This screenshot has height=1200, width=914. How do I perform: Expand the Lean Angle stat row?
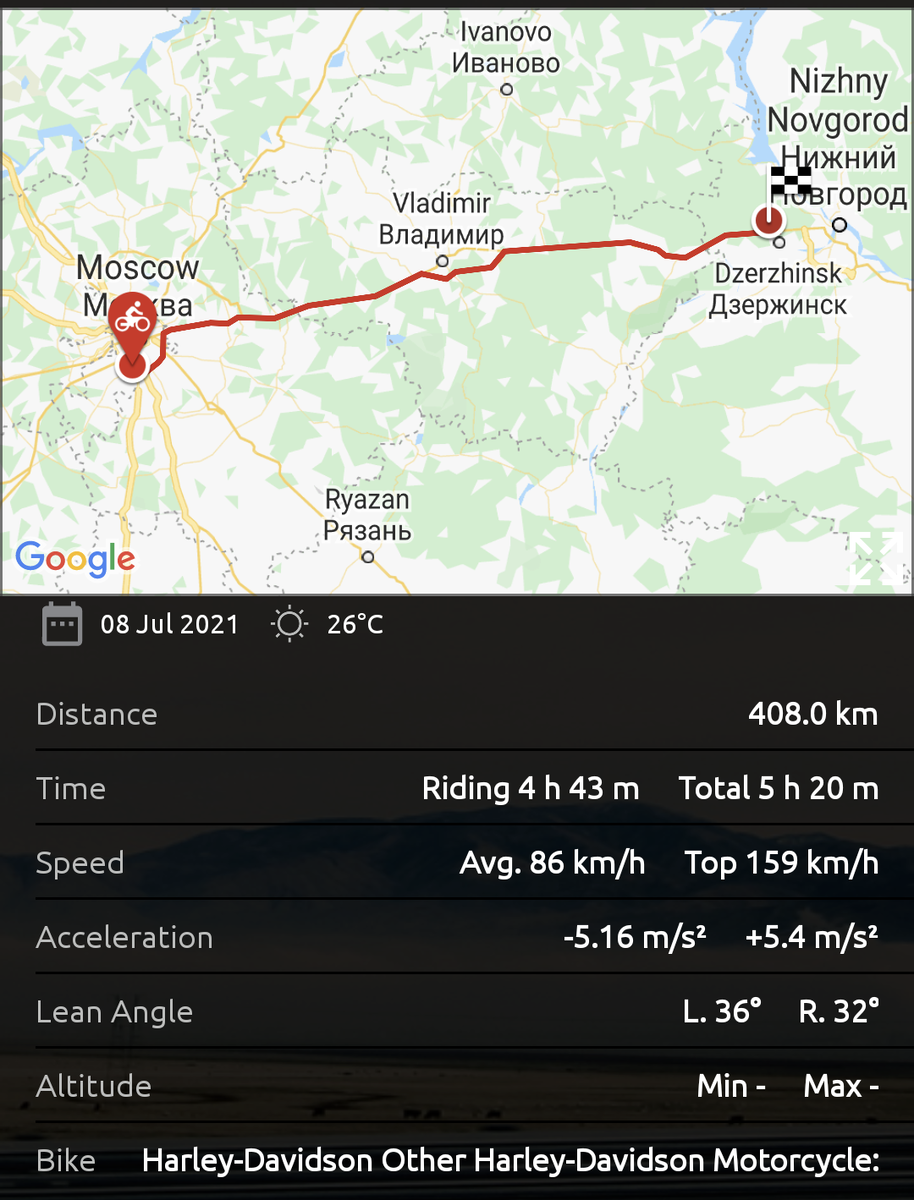[x=457, y=1011]
